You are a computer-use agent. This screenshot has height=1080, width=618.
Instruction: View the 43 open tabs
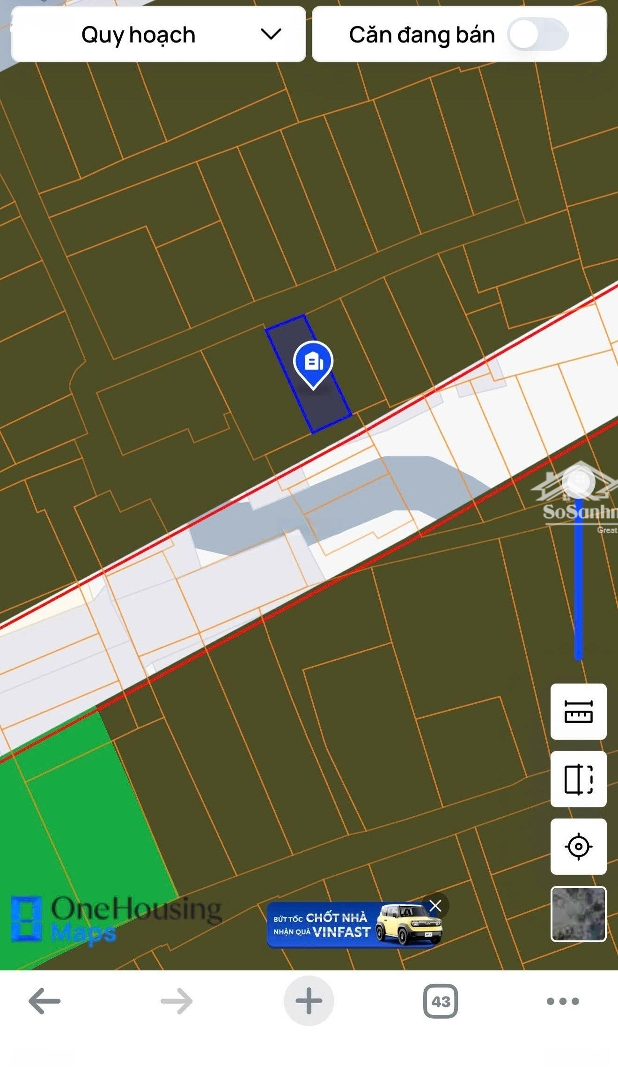440,1001
